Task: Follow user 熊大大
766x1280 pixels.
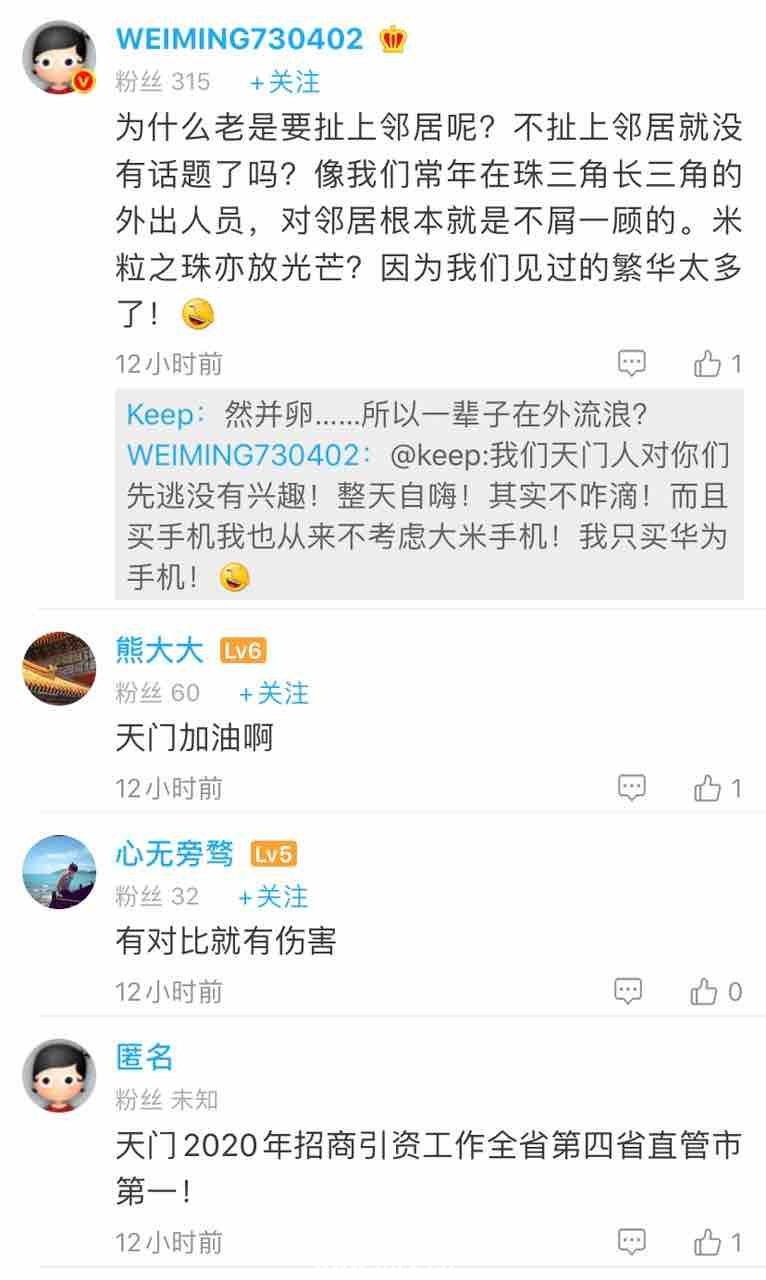Action: point(273,693)
